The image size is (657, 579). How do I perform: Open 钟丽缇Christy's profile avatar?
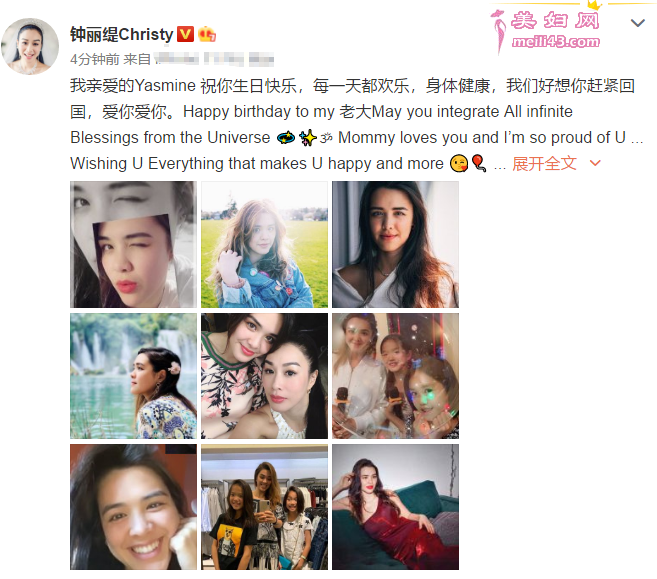30,46
